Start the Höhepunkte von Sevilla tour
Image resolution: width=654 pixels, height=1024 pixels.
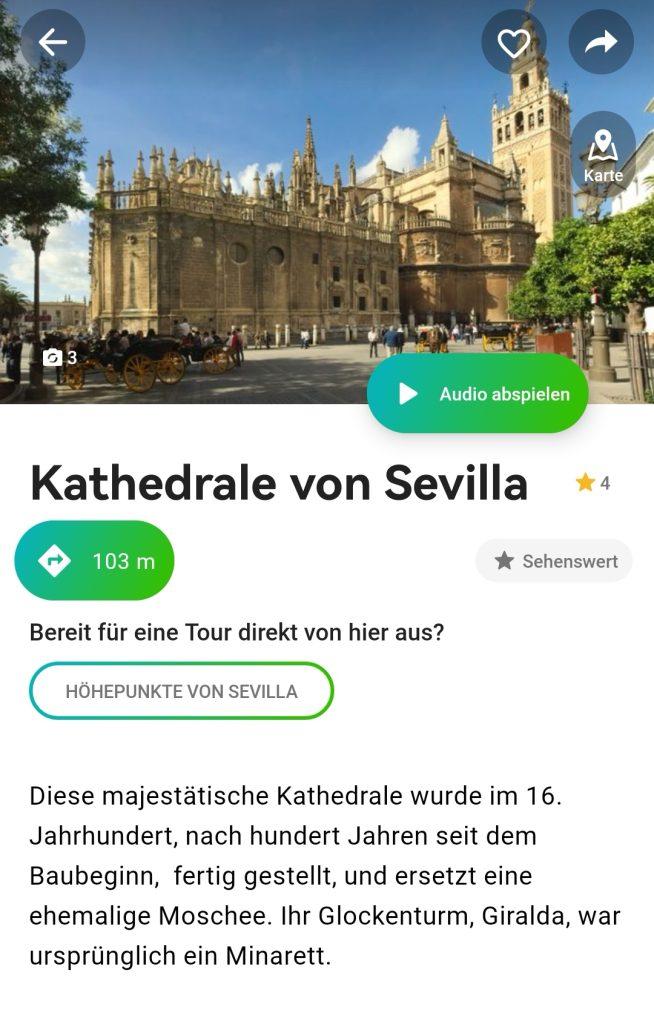point(181,691)
